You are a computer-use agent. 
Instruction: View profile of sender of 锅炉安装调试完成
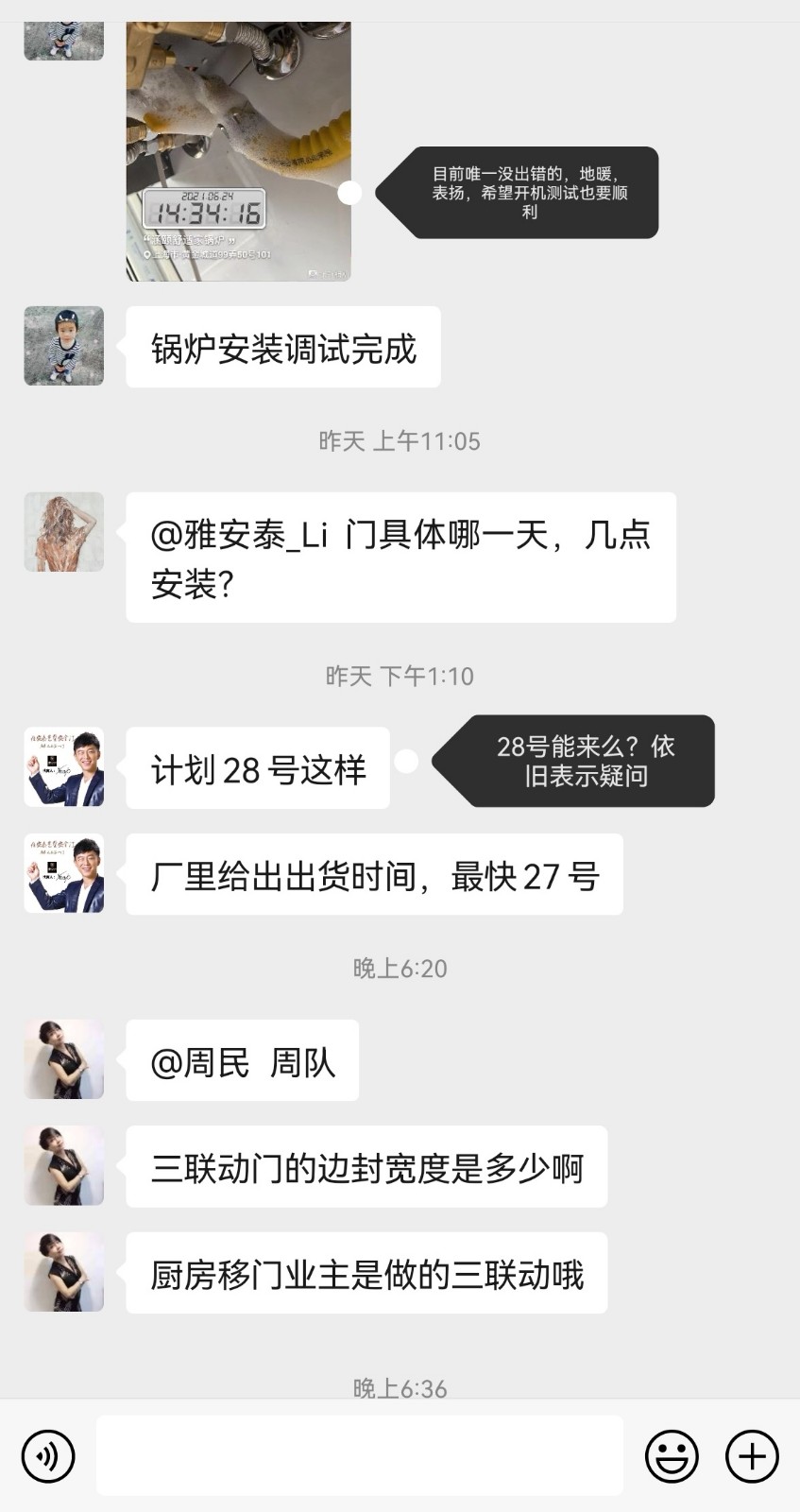coord(63,346)
